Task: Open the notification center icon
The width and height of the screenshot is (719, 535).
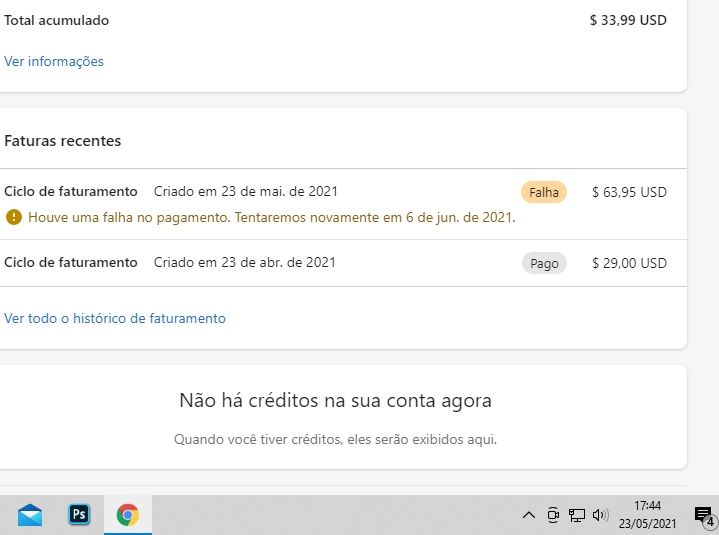Action: click(703, 516)
